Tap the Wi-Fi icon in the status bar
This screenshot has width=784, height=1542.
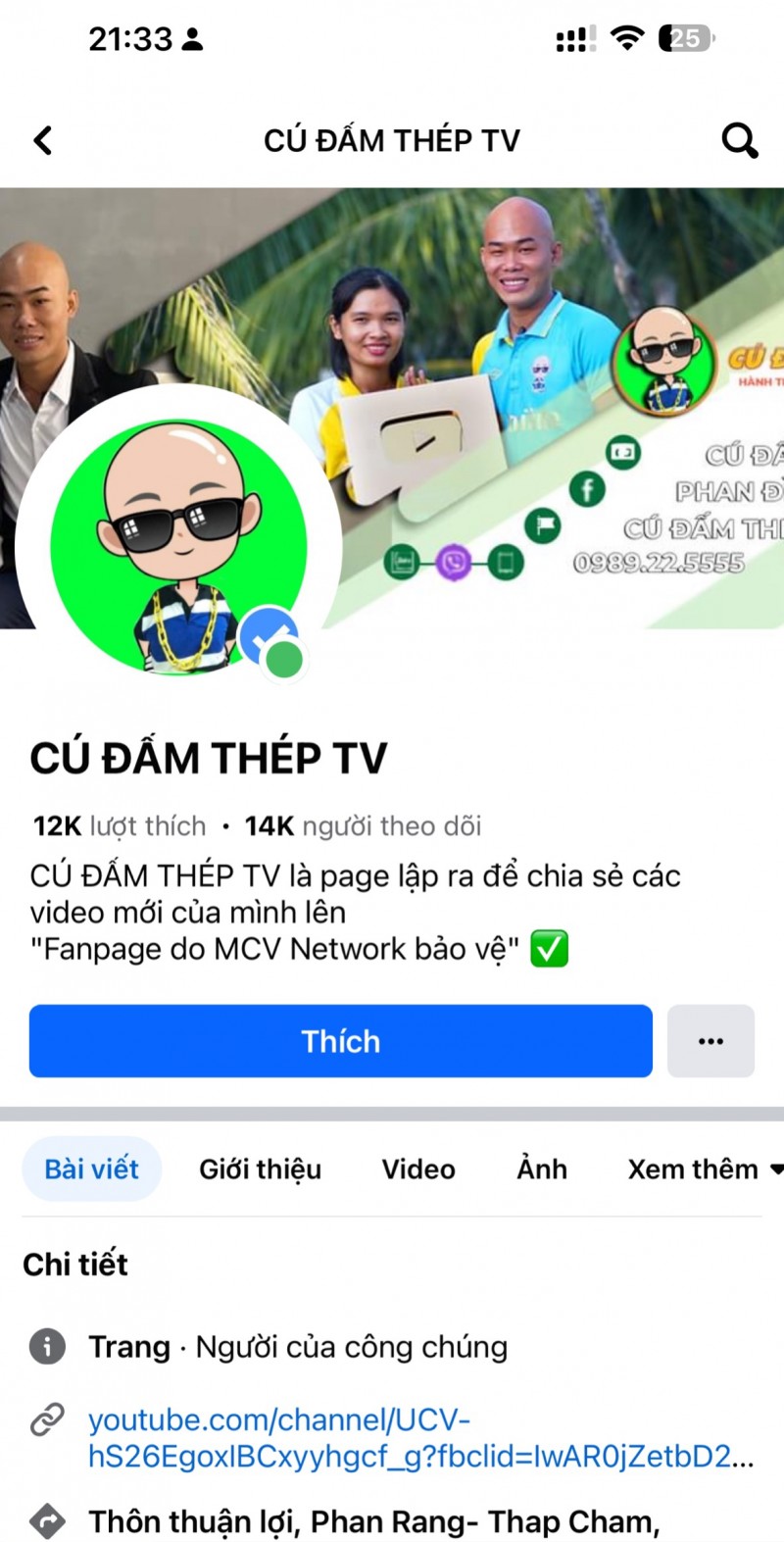click(626, 39)
